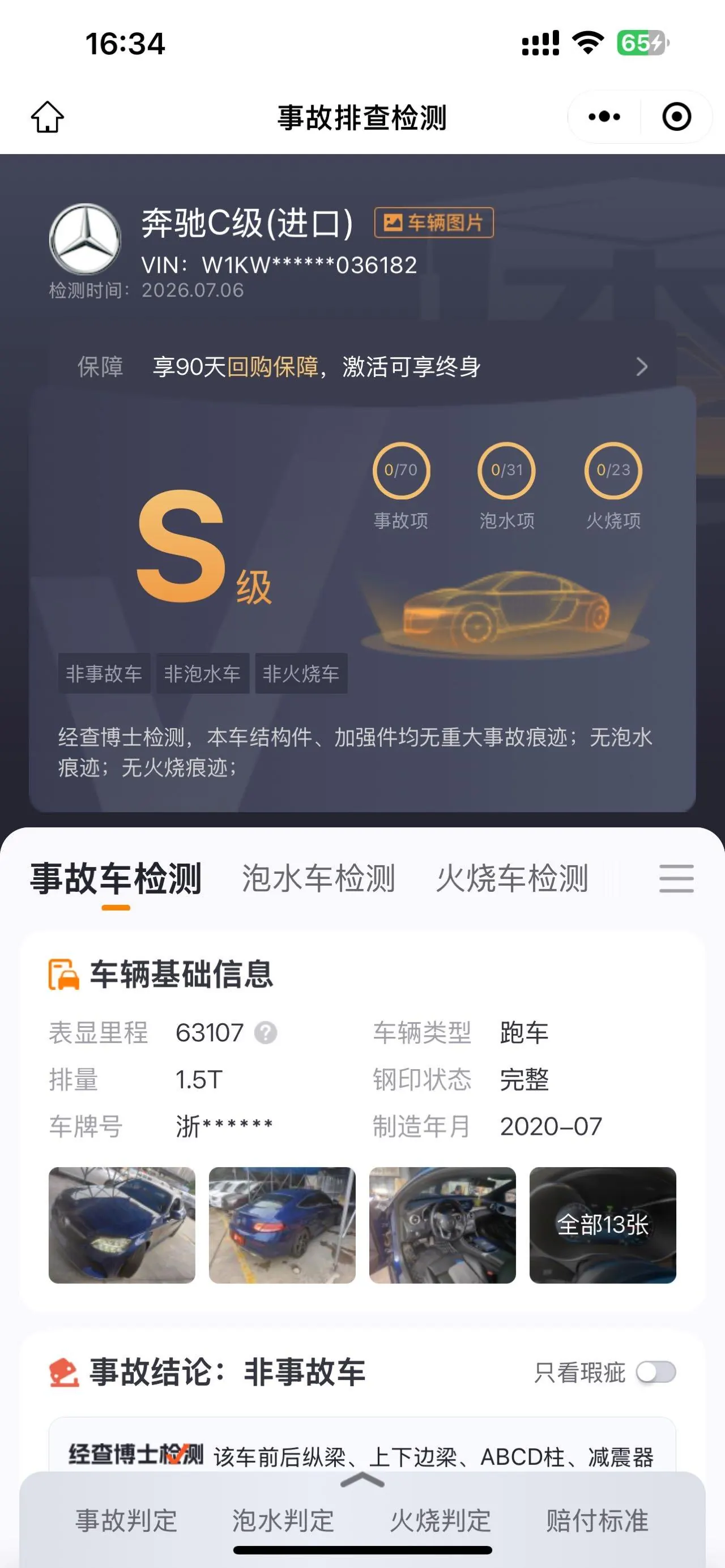Switch to the 火烧车检测 tab
This screenshot has height=1568, width=725.
(512, 878)
